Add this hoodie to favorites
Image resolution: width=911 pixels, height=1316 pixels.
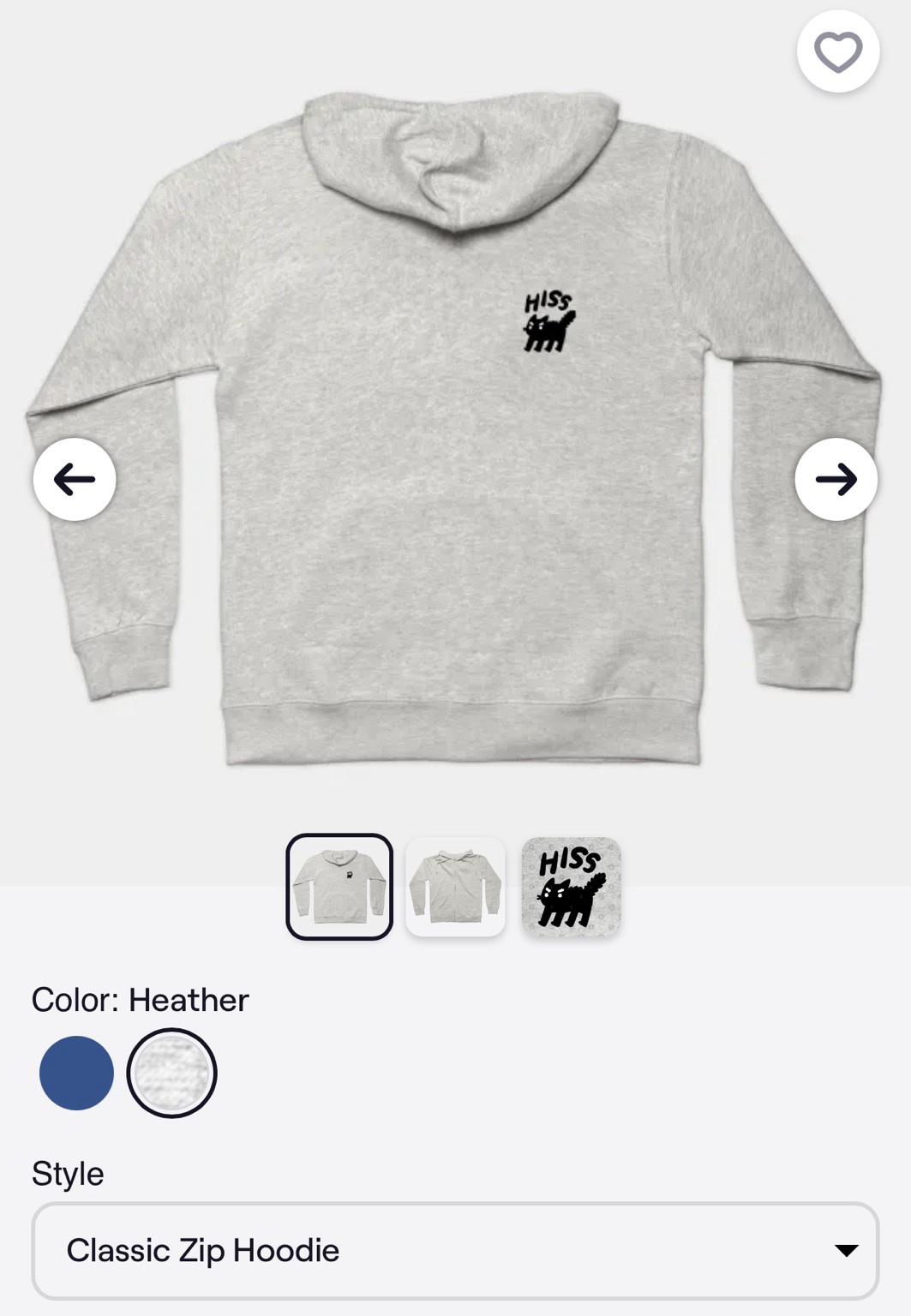click(x=837, y=51)
